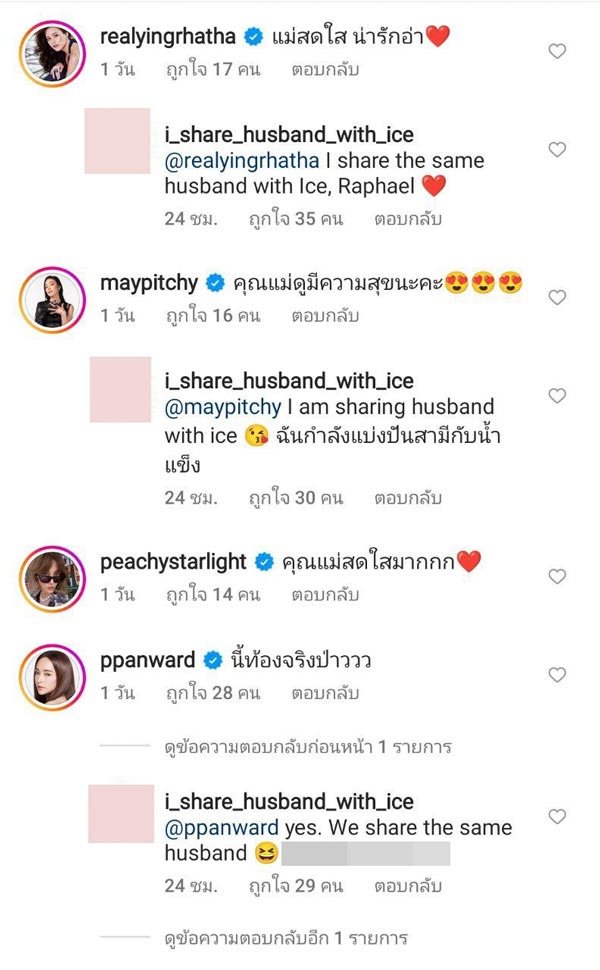The width and height of the screenshot is (600, 970).
Task: Expand previous replies under ppanward's comment
Action: click(x=306, y=746)
